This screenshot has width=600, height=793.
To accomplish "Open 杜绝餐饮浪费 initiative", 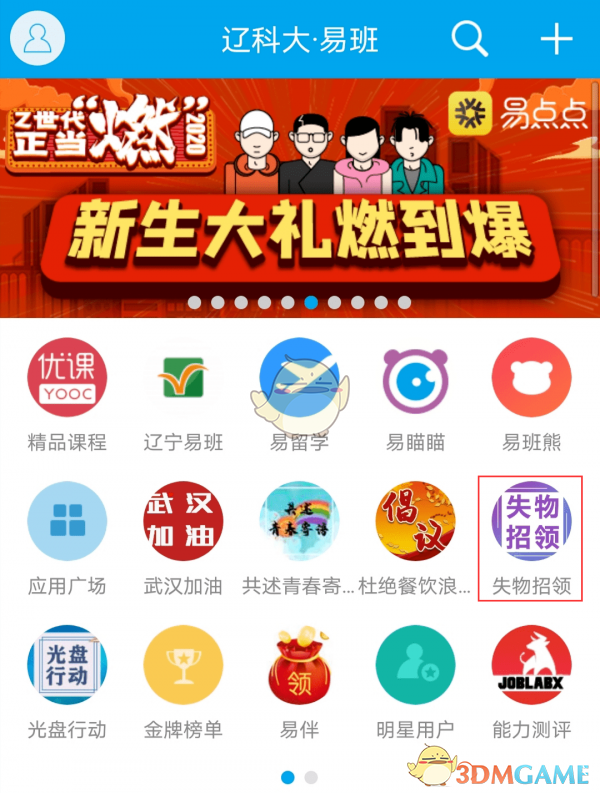I will click(x=415, y=521).
